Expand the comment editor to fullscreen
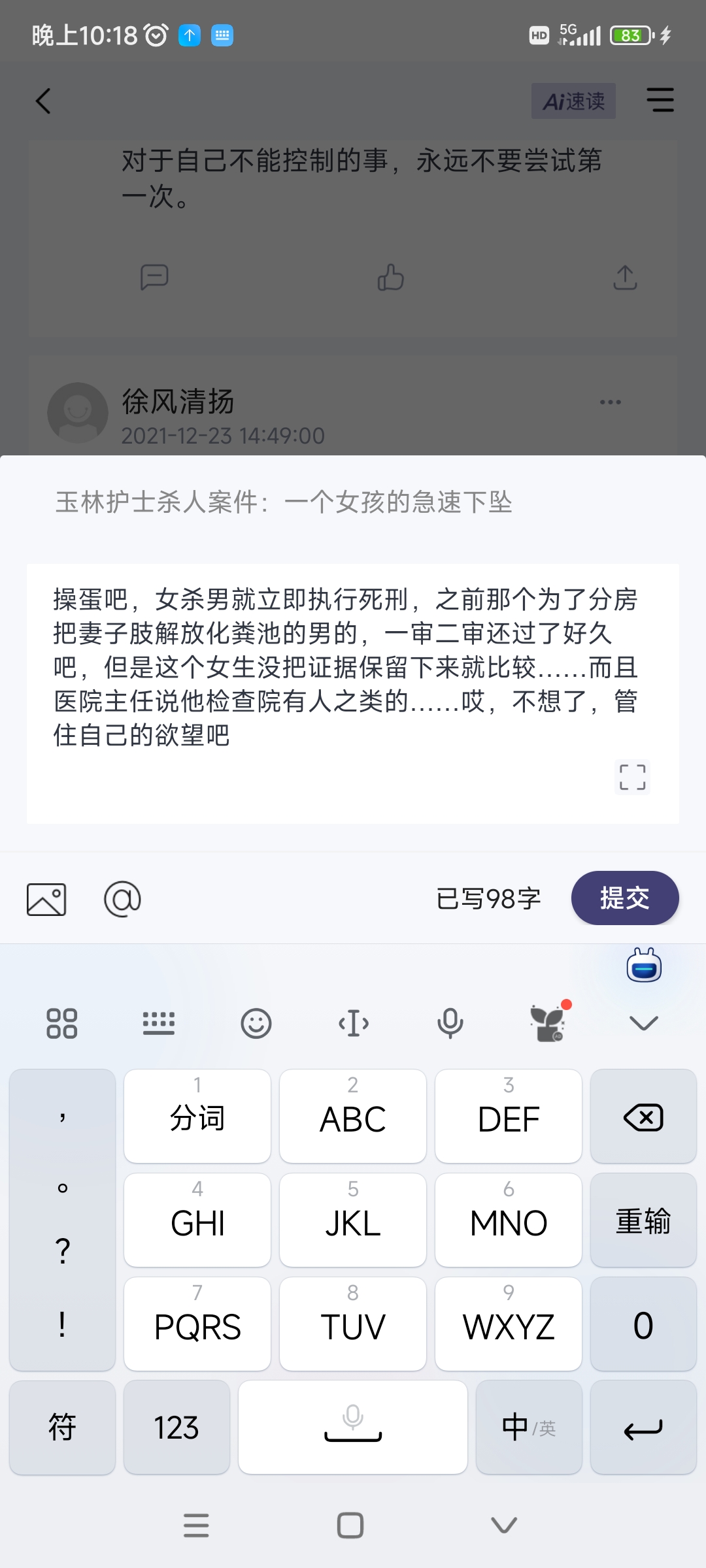Screen dimensions: 706x1568 pos(632,777)
